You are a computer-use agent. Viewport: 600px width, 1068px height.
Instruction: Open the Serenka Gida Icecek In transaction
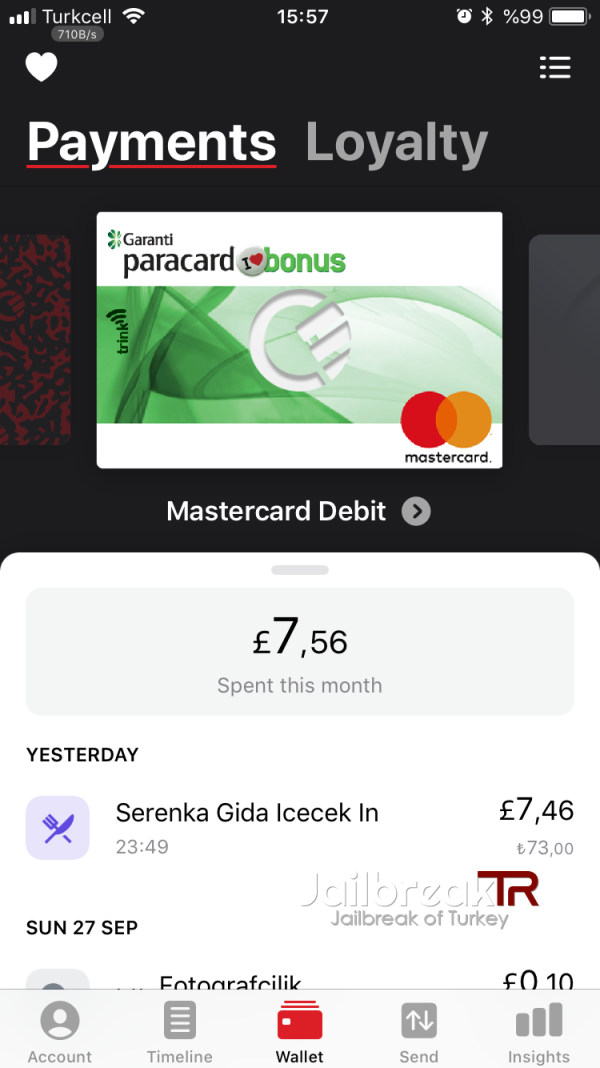(x=299, y=828)
